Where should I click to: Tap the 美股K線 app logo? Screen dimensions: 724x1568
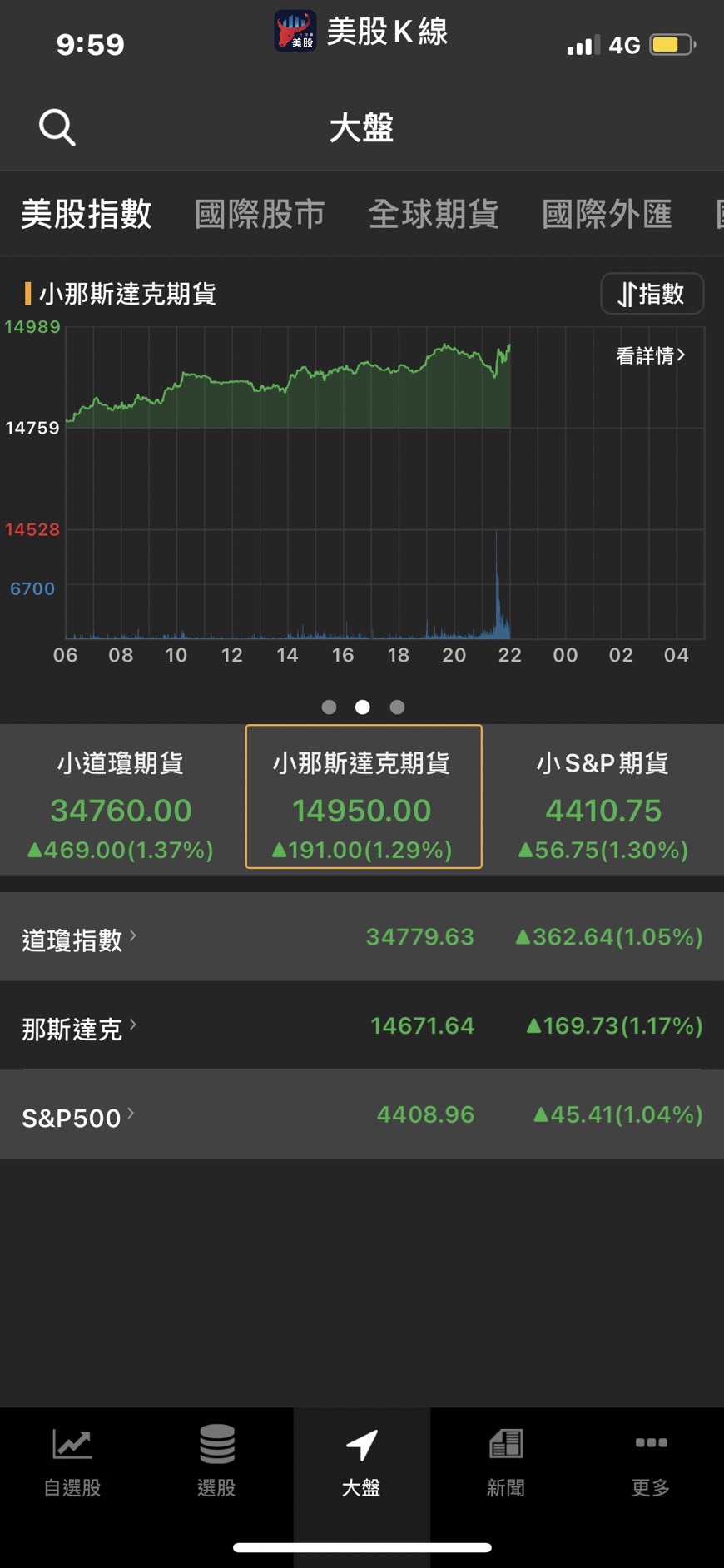click(296, 31)
